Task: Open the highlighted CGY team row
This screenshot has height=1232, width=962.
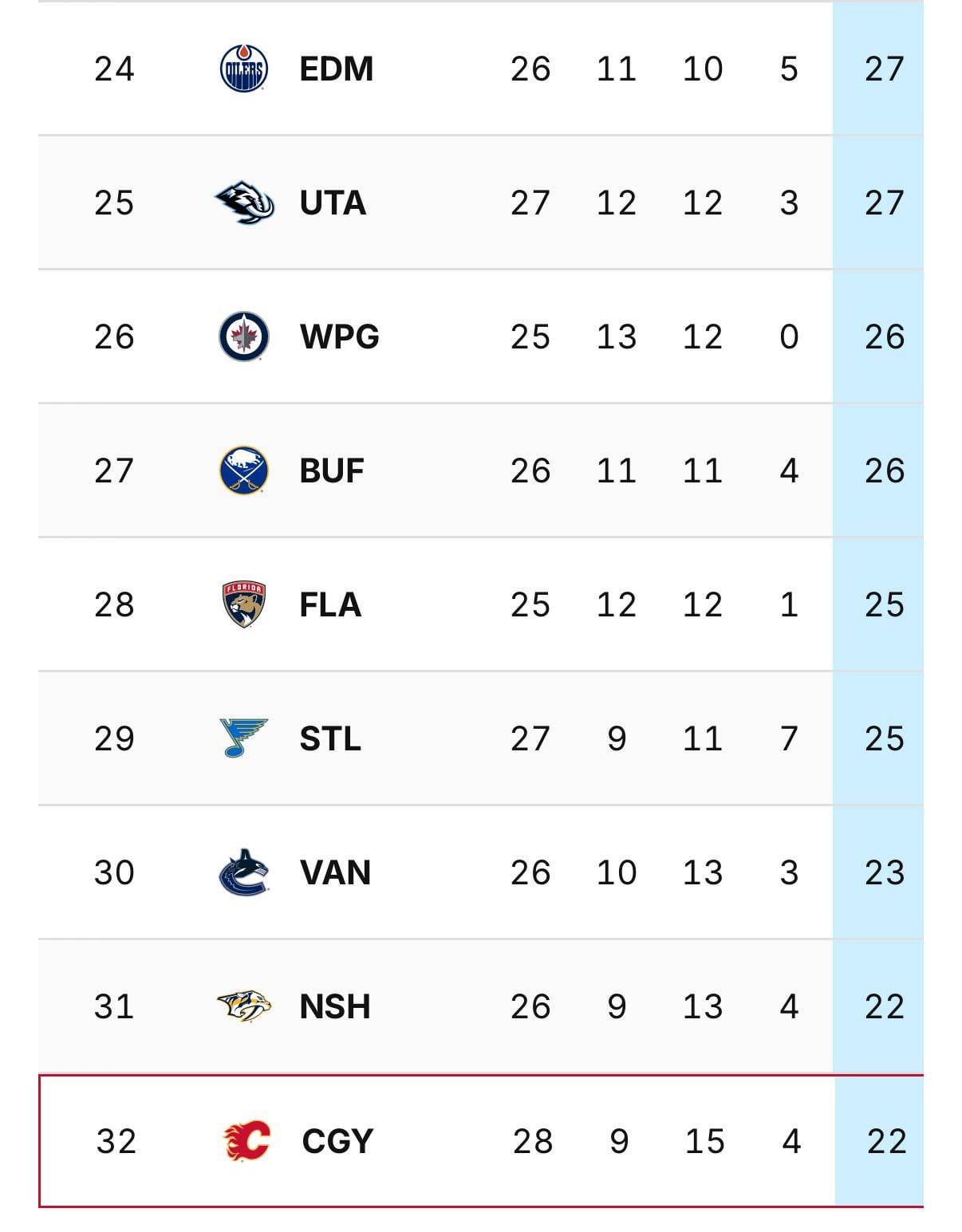Action: point(337,1141)
